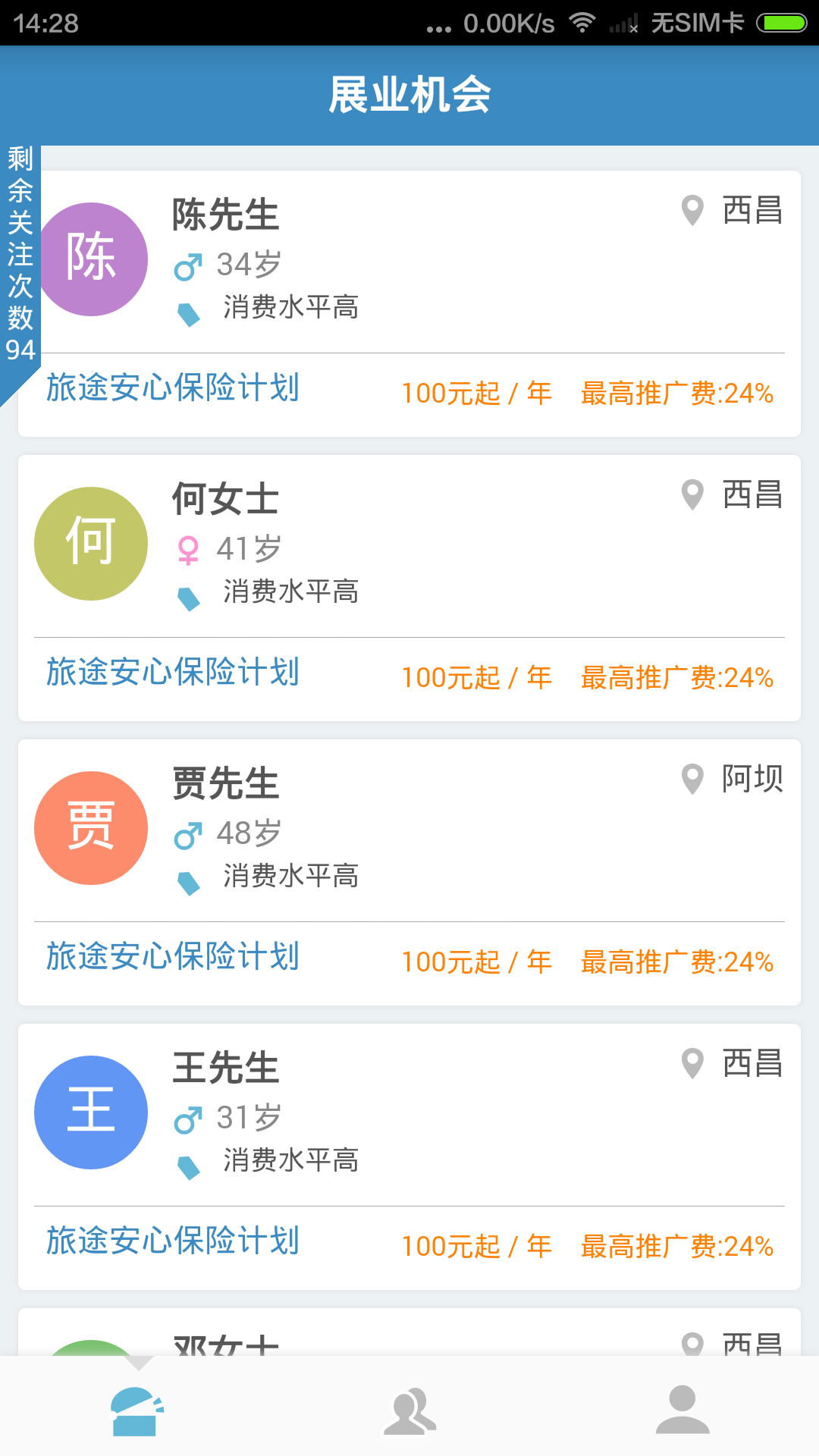Open the 展业机会 home tab icon
819x1456 pixels.
pos(136,1410)
